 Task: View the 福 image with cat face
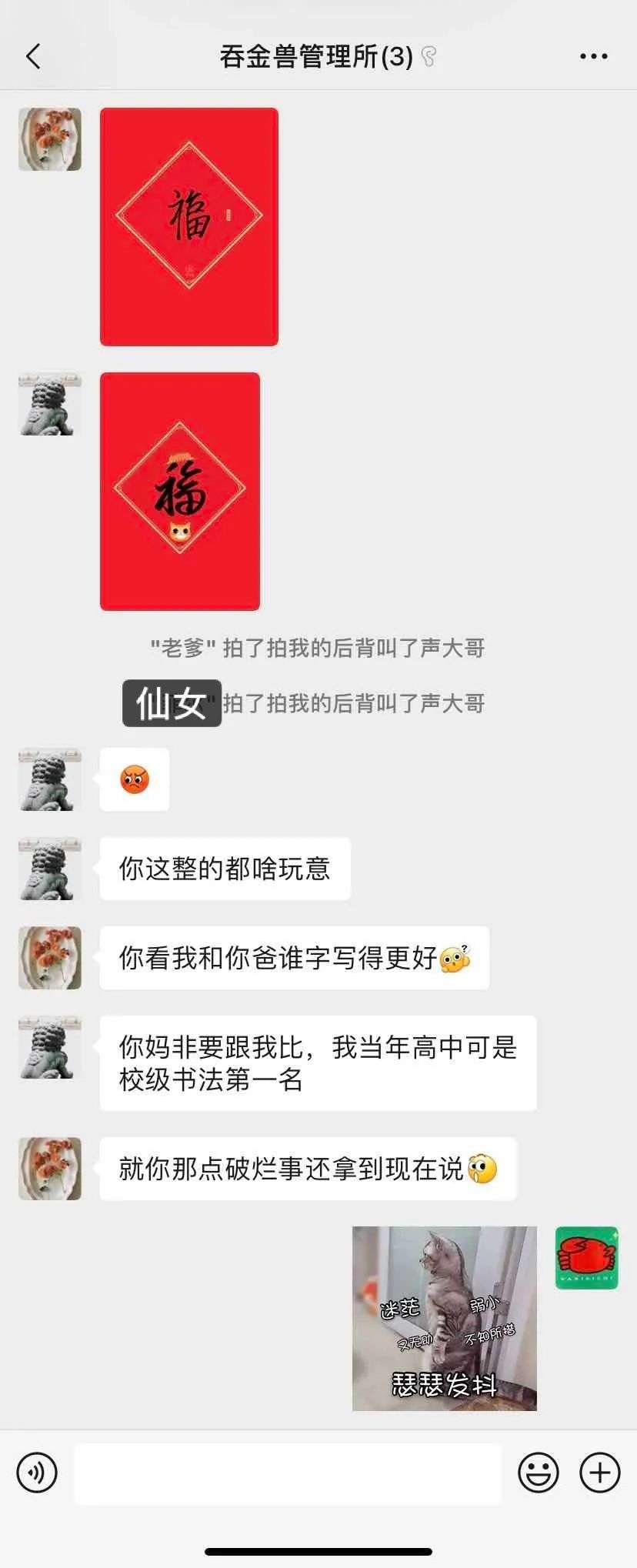(180, 491)
